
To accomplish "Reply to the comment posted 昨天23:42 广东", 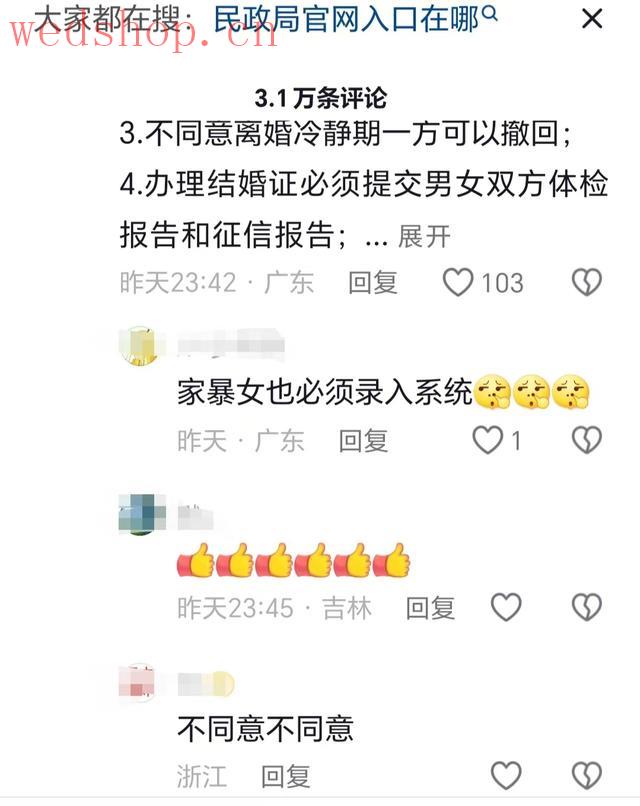I will [373, 283].
